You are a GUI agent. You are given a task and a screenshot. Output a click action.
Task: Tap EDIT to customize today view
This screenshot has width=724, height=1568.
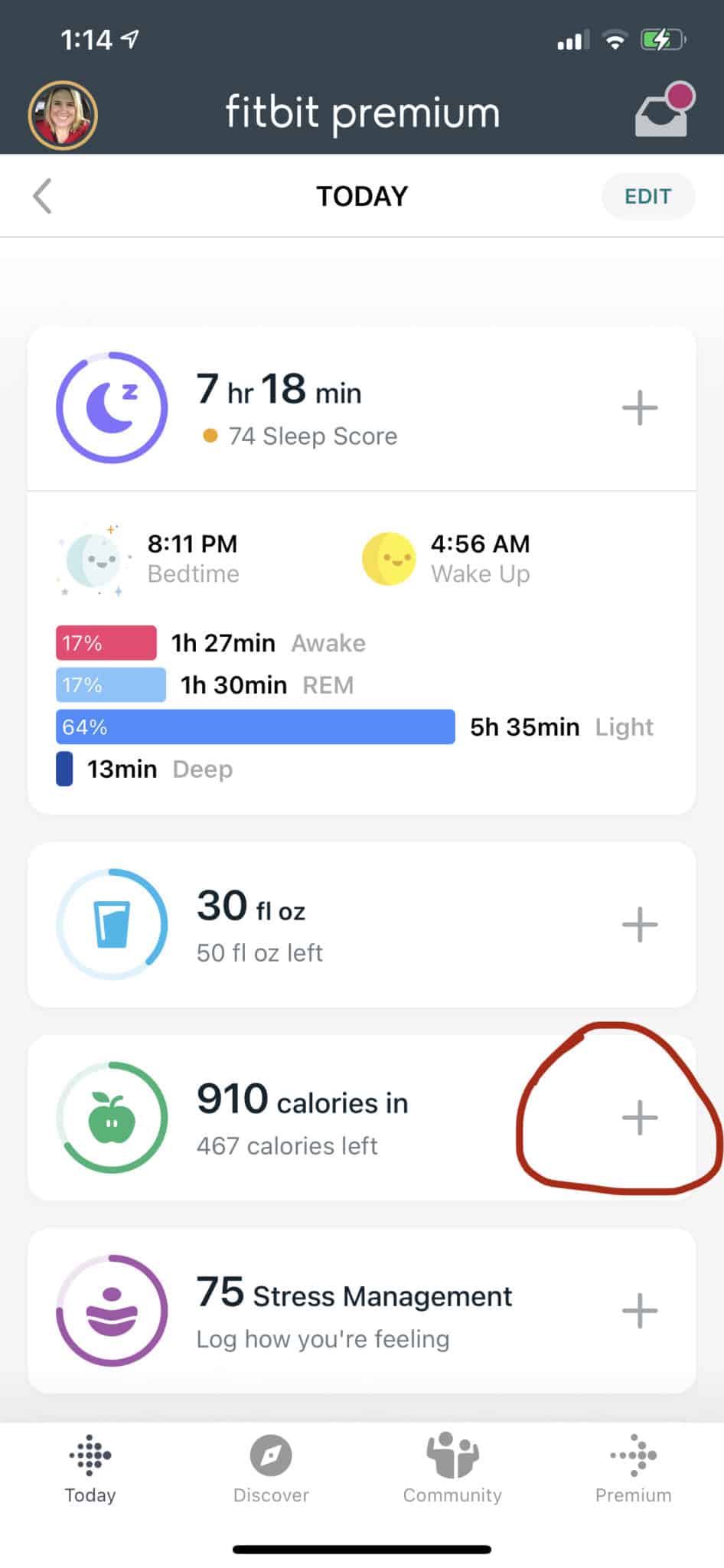tap(647, 196)
